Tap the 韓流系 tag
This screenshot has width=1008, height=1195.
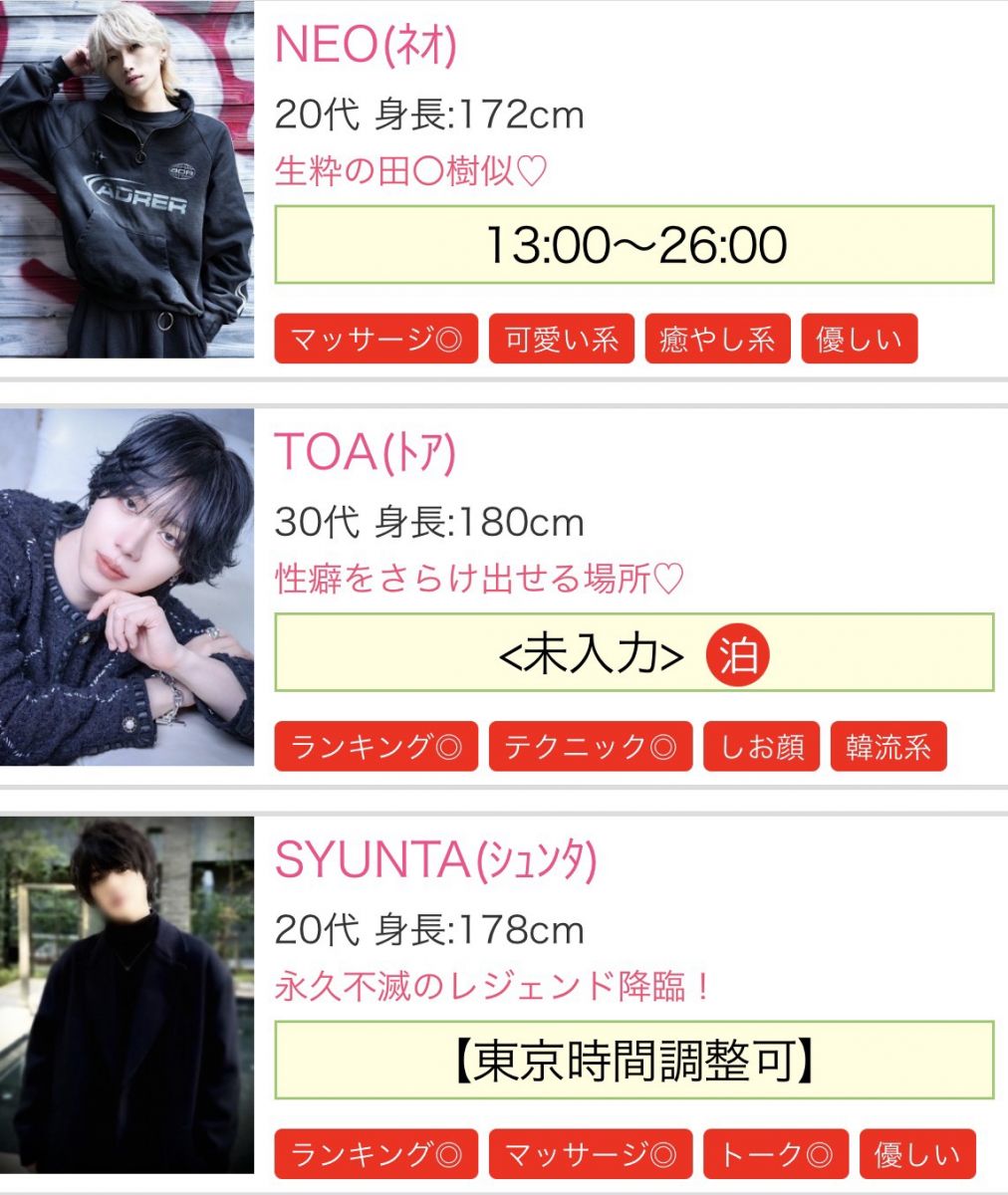[x=887, y=747]
